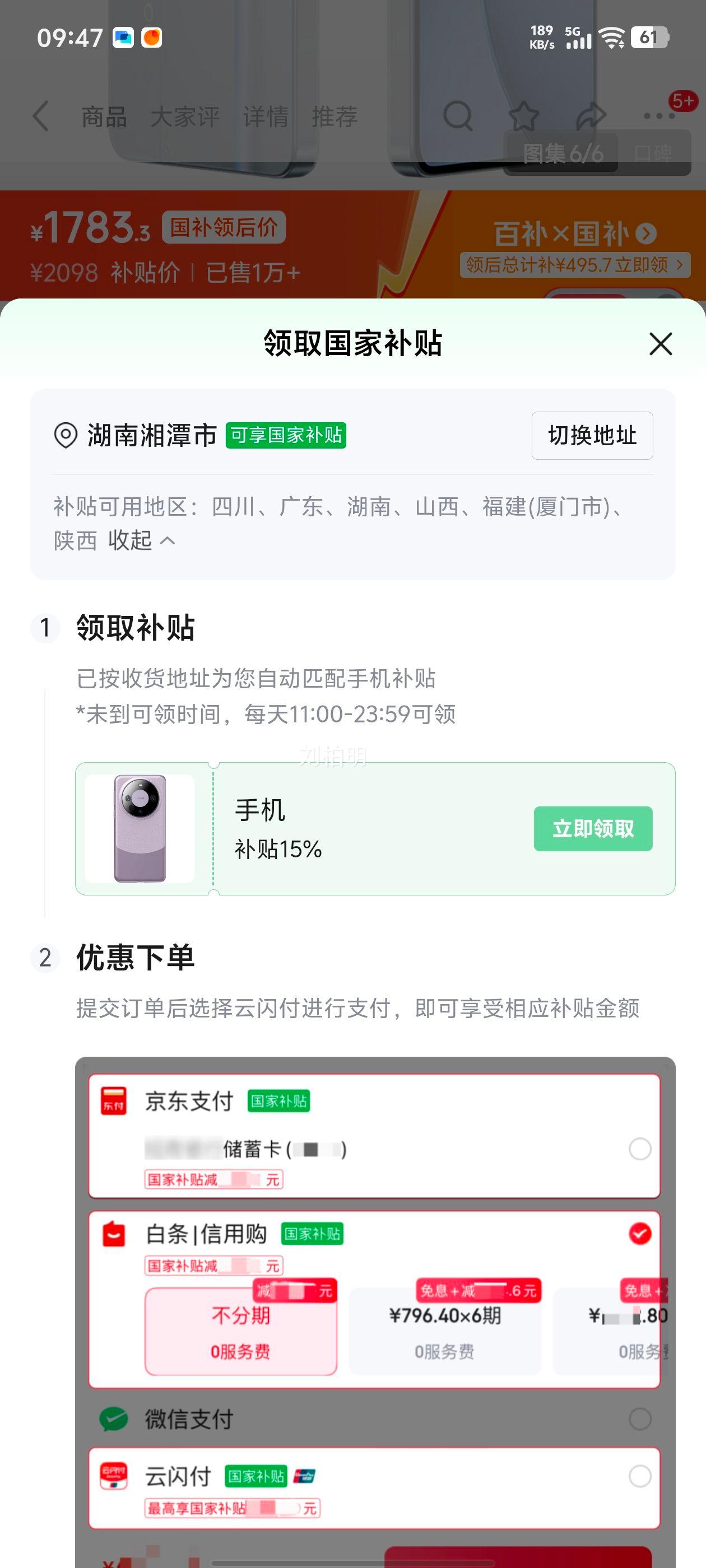Tap the location pin icon beside 湖南湘潭市
The width and height of the screenshot is (706, 1568).
point(64,435)
